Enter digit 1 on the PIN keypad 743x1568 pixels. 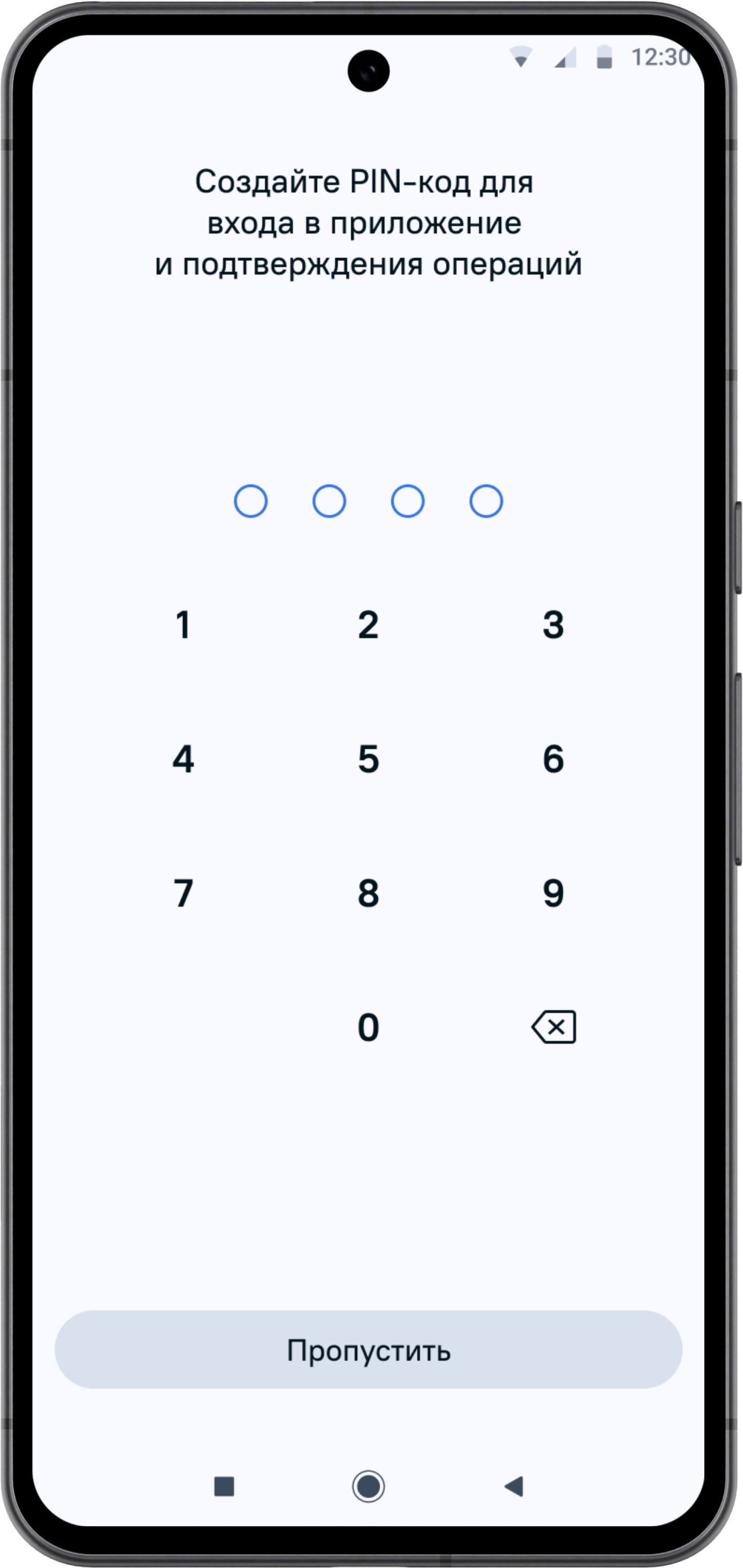coord(184,625)
